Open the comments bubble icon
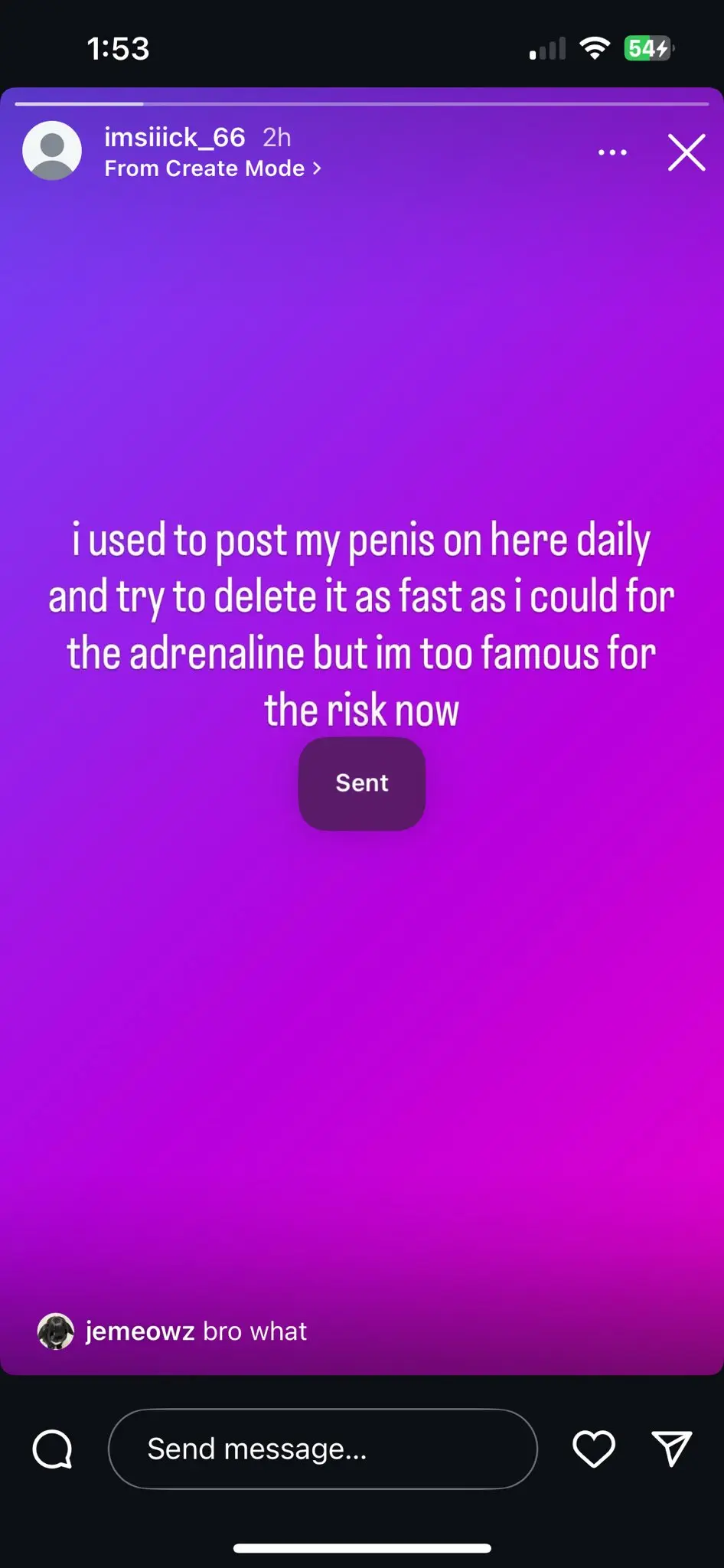The height and width of the screenshot is (1568, 724). coord(53,1449)
